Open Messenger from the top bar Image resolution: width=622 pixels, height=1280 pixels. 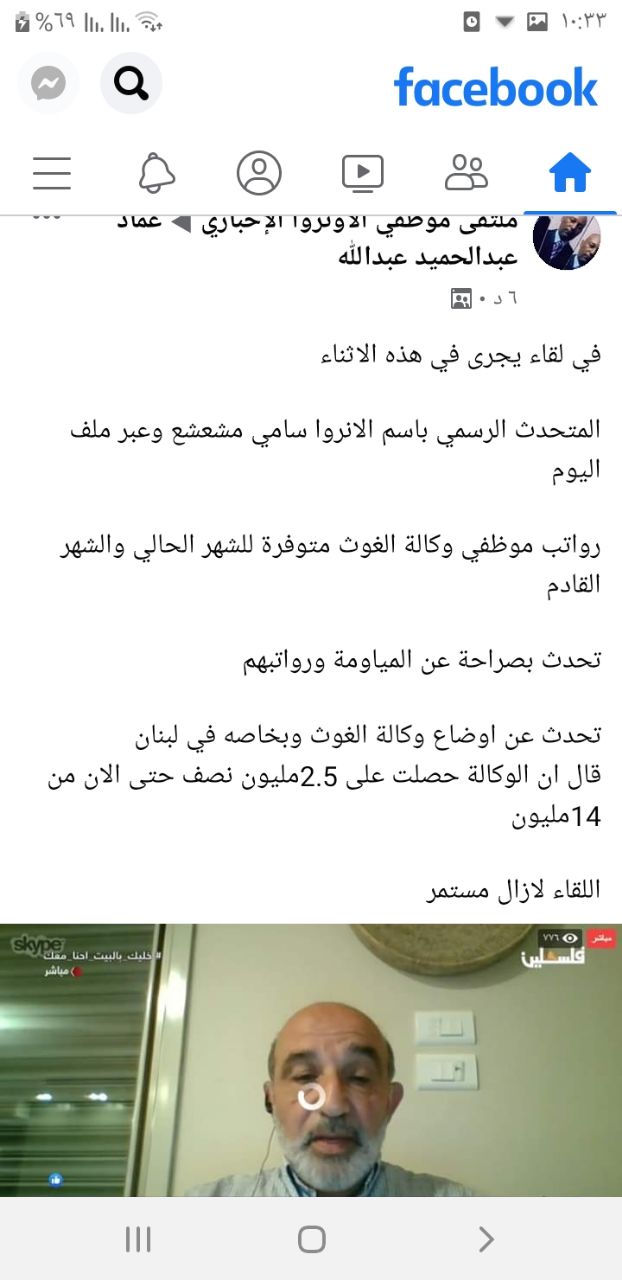click(48, 83)
